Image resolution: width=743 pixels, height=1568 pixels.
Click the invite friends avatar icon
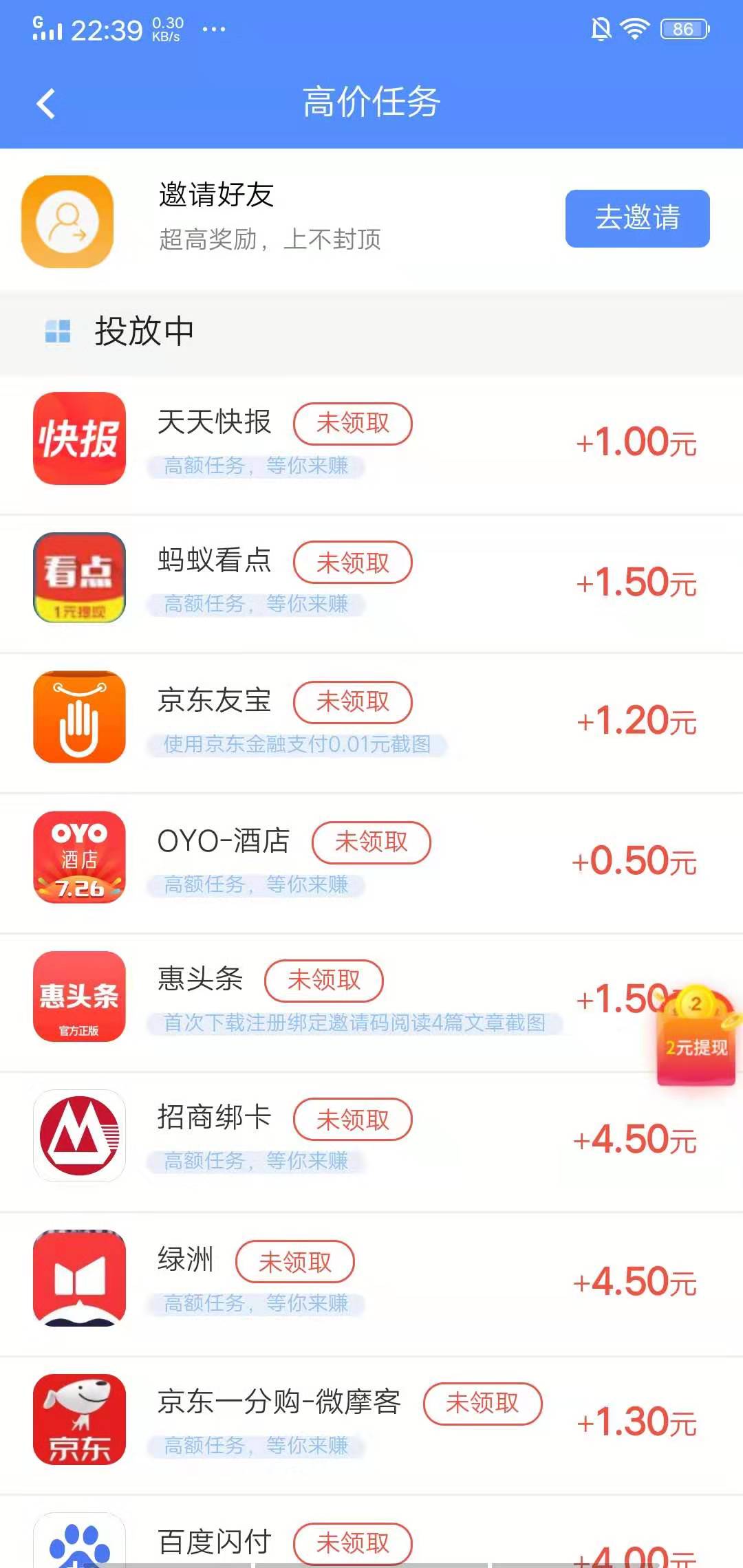point(67,219)
